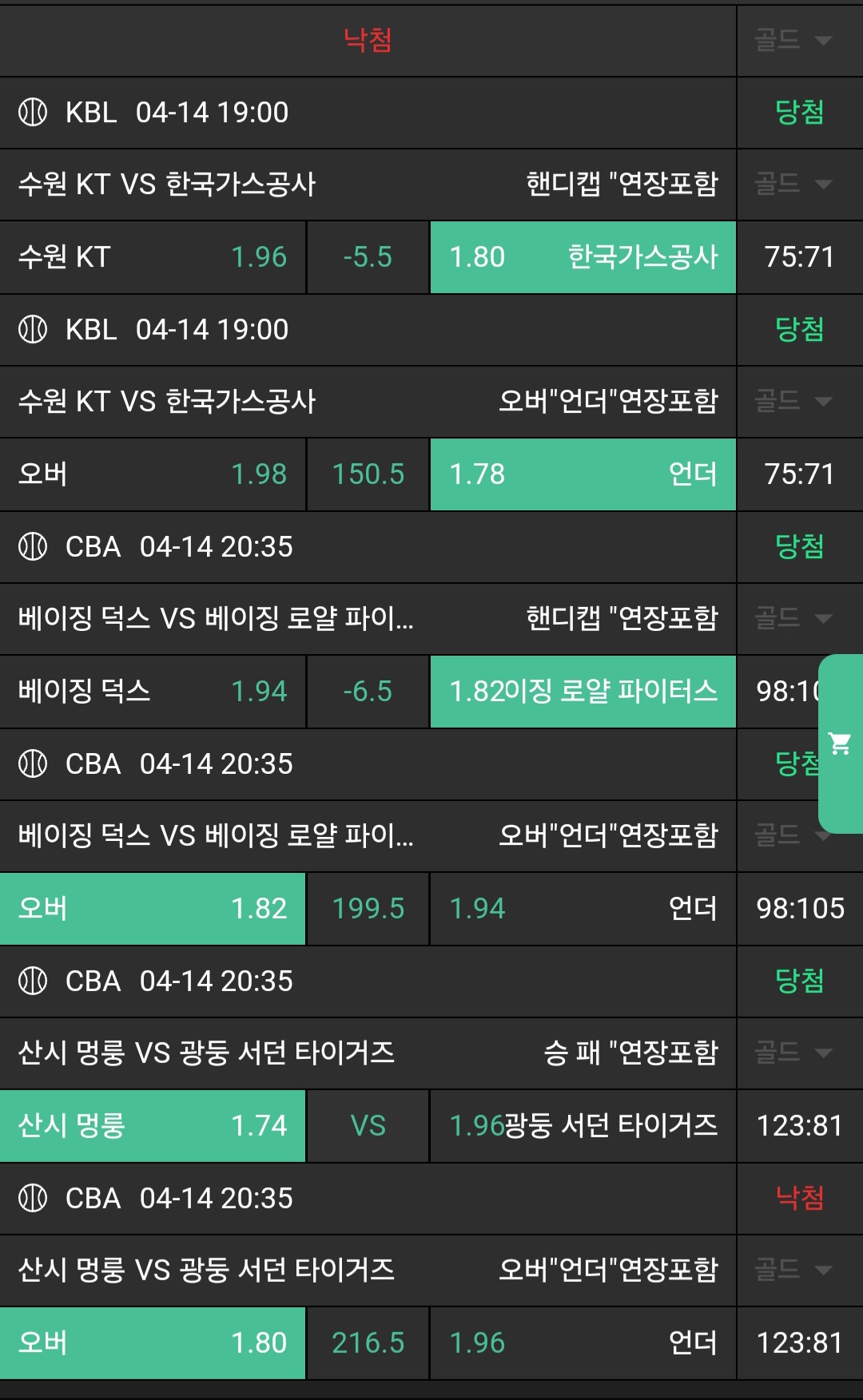Open 골드 dropdown on 베이징 덕스 핸디캡 row

point(794,617)
